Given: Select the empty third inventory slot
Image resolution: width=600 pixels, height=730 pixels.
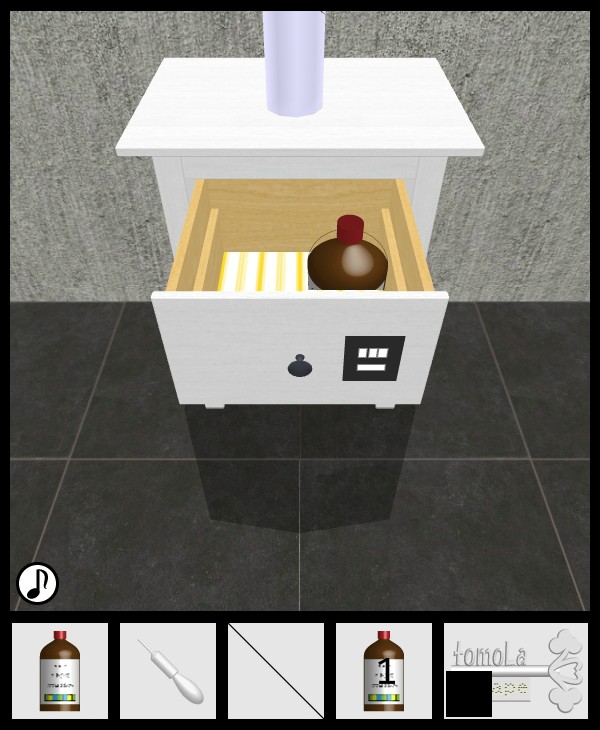Looking at the screenshot, I should point(276,671).
